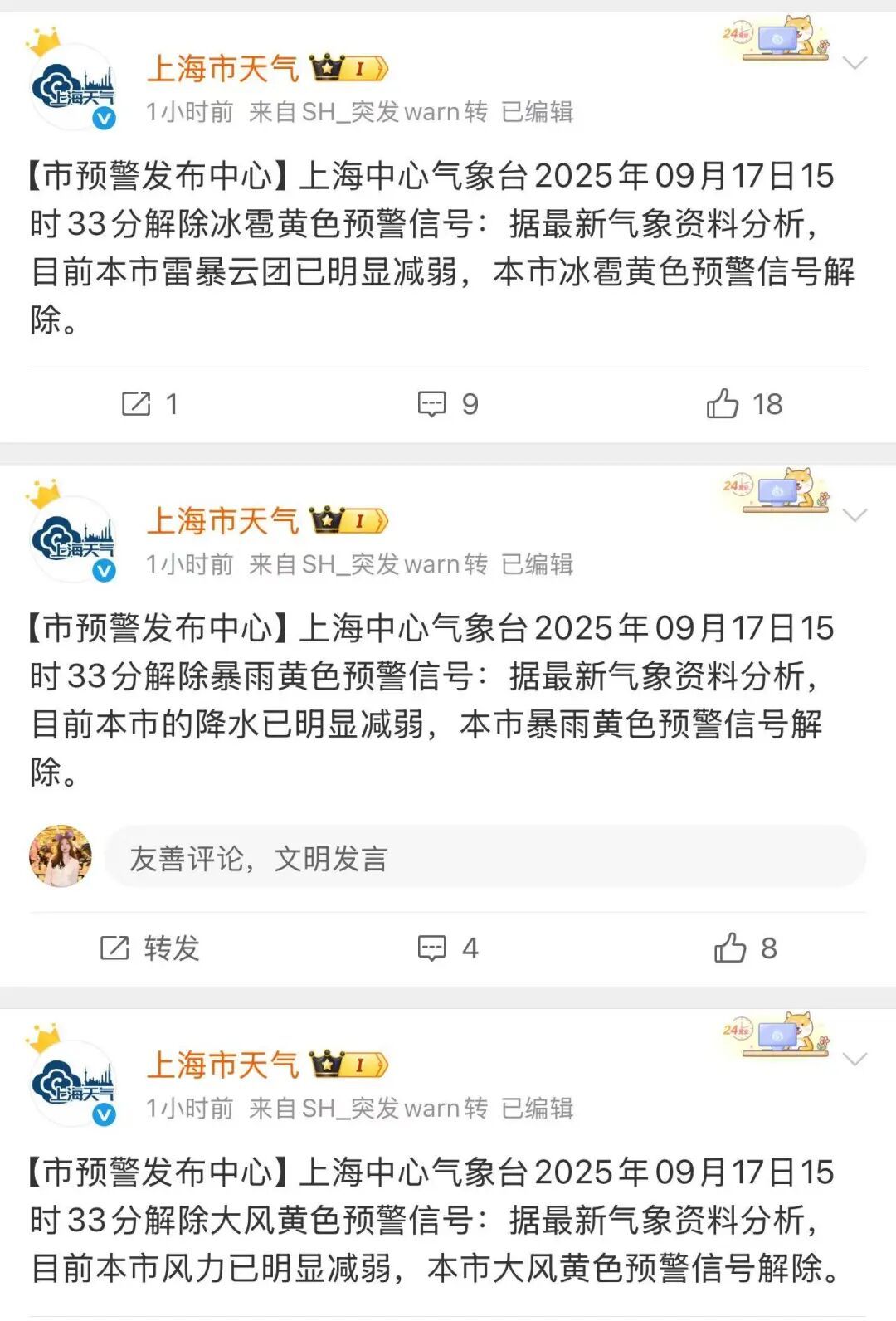The height and width of the screenshot is (1321, 896).
Task: Expand the chevron menu on the rainstorm post
Action: coord(854,515)
